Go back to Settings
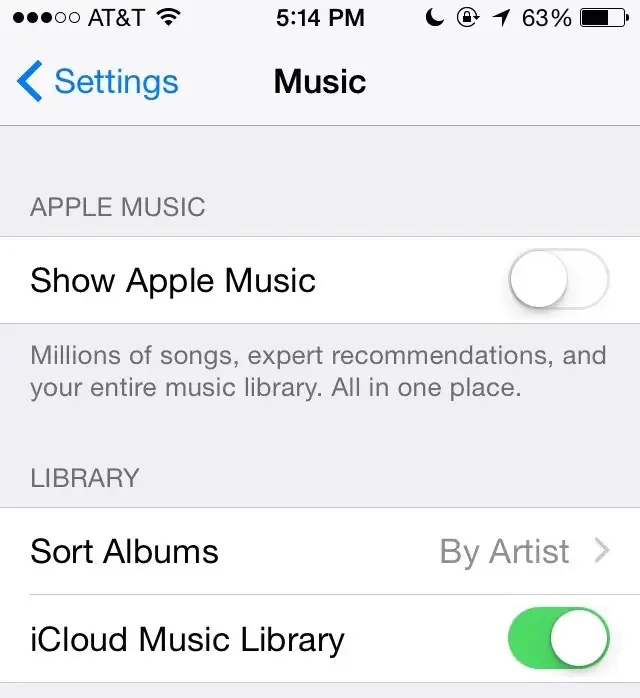This screenshot has height=698, width=640. click(98, 82)
